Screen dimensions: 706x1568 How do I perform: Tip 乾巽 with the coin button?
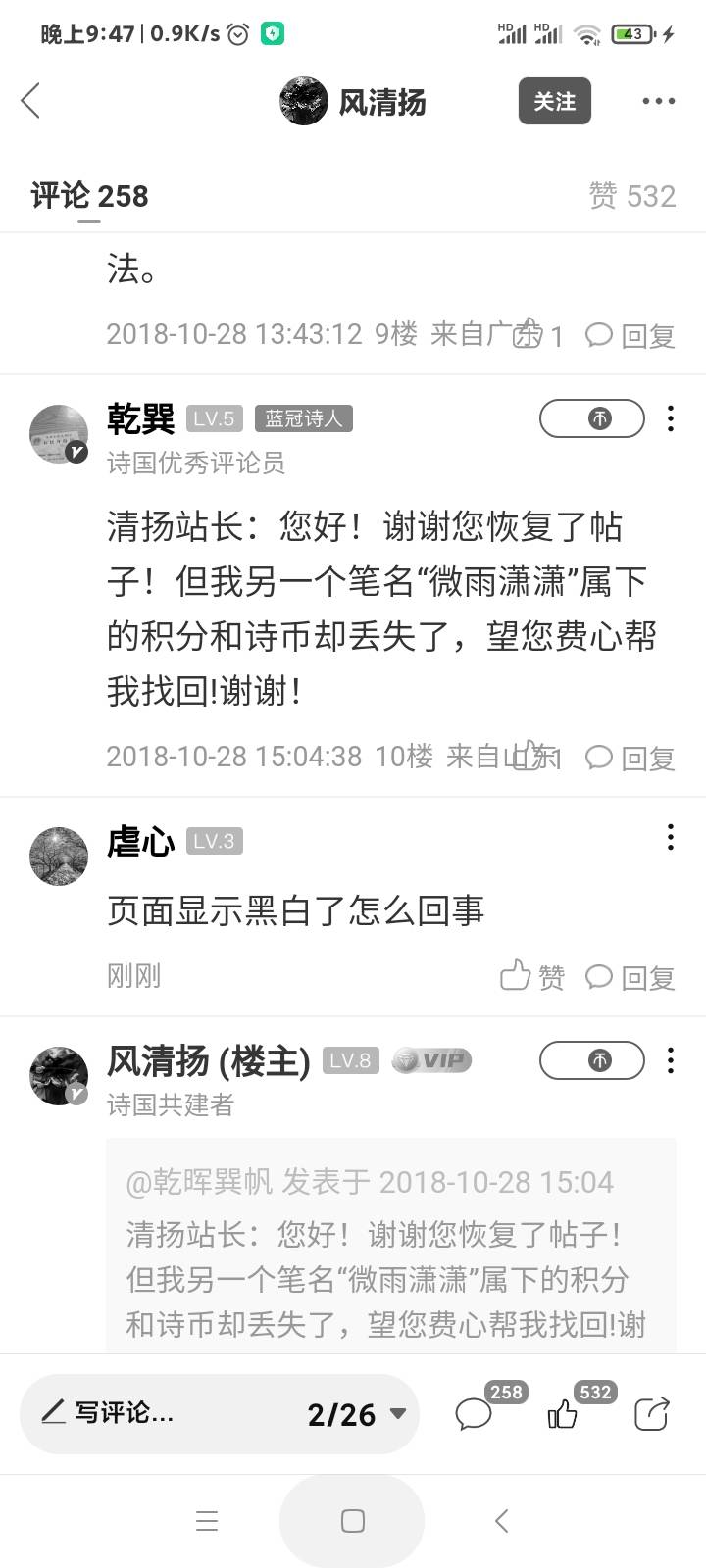[x=592, y=419]
